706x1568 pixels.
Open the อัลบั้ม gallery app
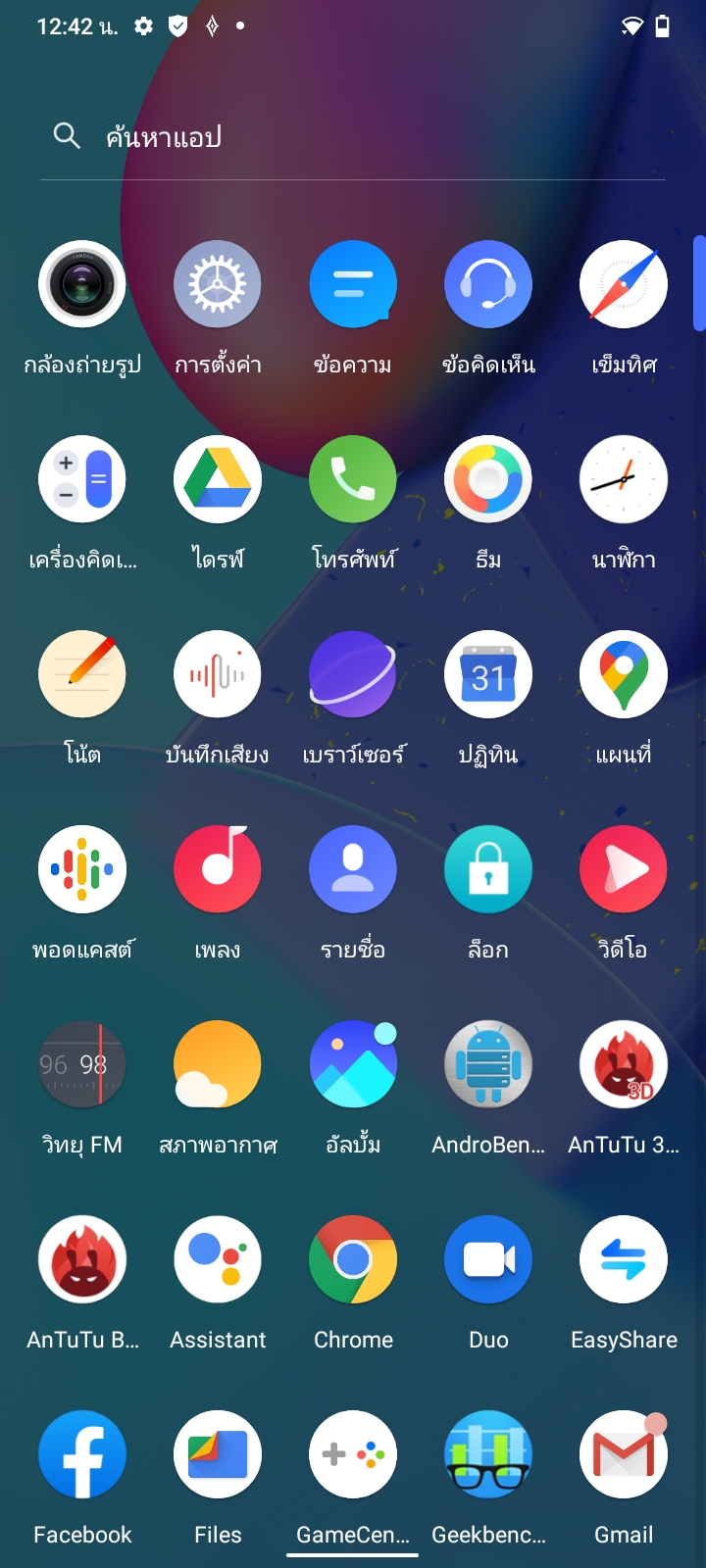pyautogui.click(x=353, y=1064)
